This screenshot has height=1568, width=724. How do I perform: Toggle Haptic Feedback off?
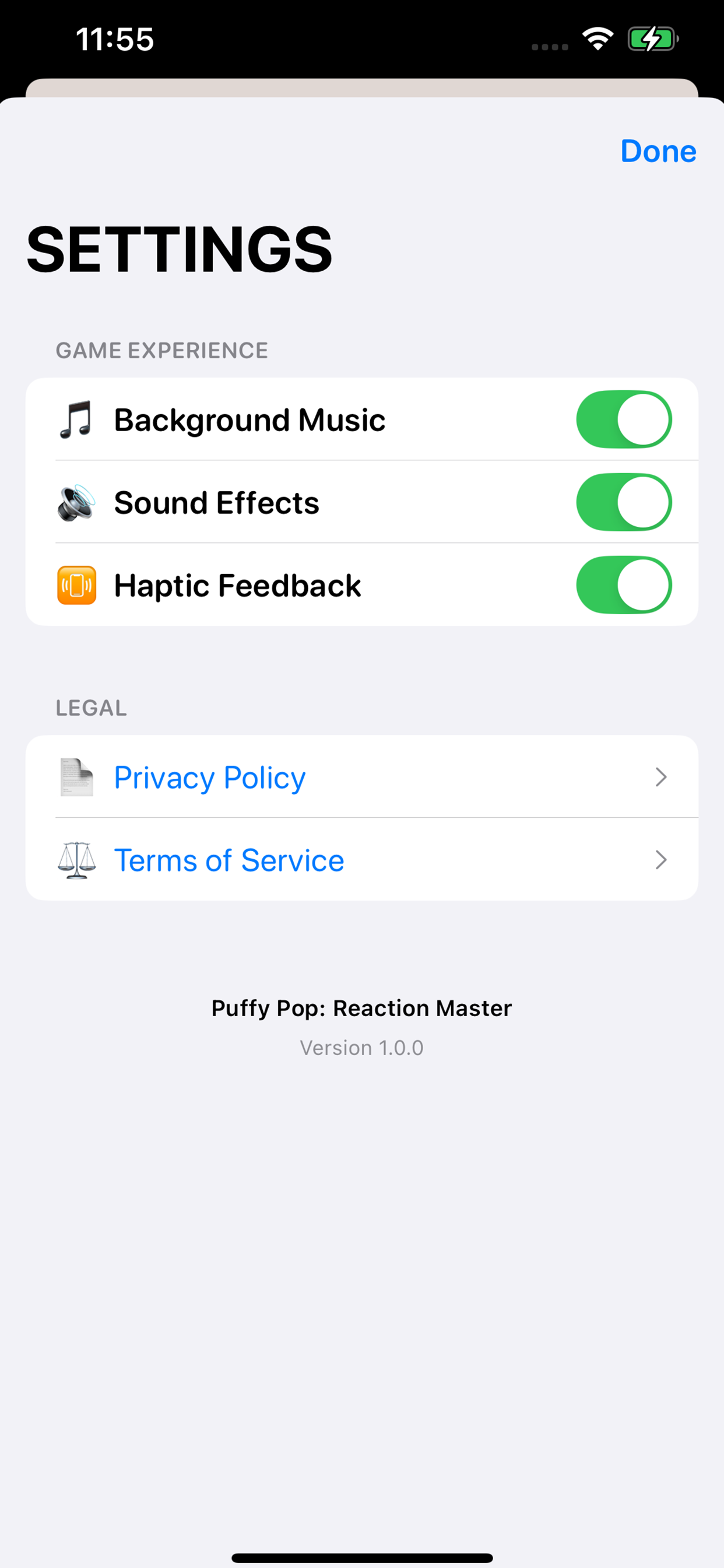pos(624,585)
